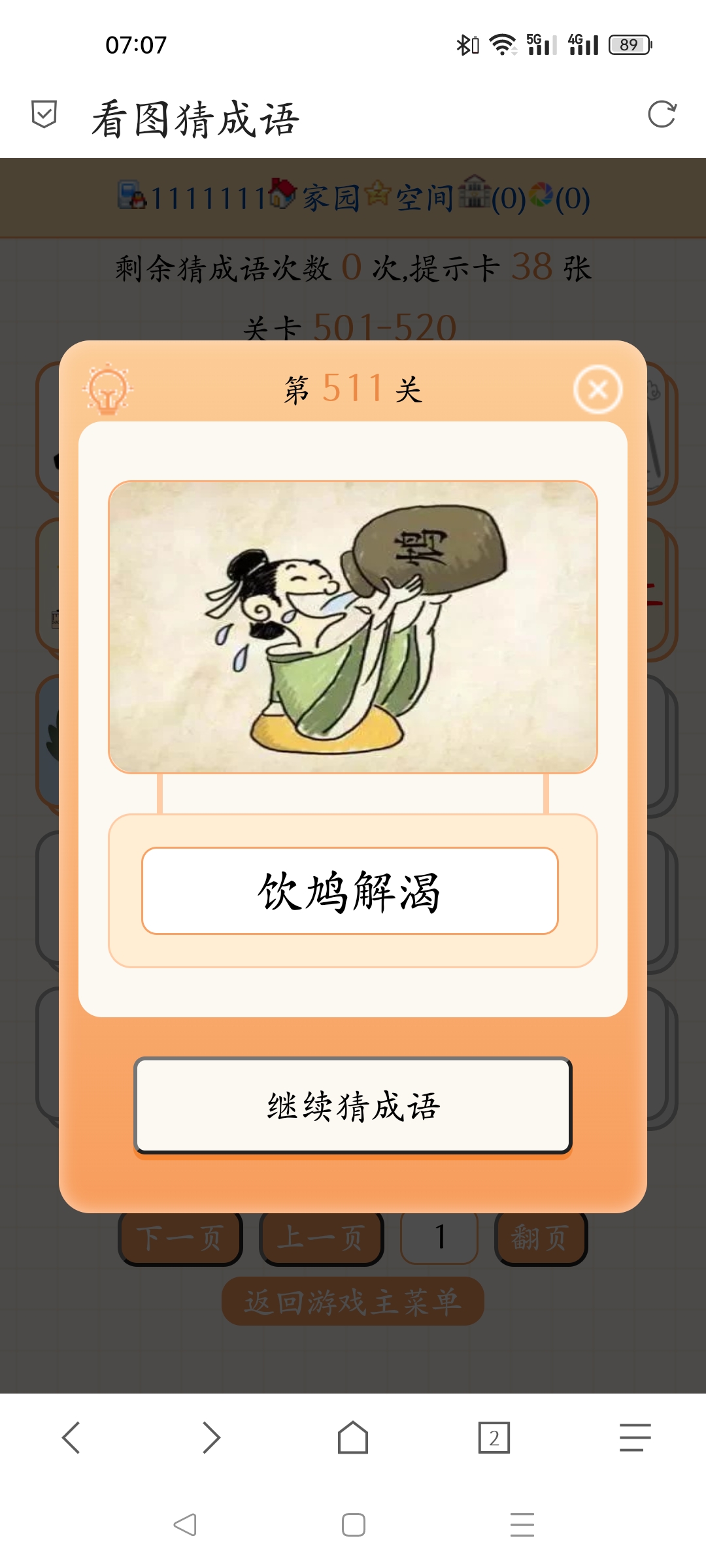The height and width of the screenshot is (1568, 706).
Task: Reload the page with refresh icon
Action: tap(662, 115)
